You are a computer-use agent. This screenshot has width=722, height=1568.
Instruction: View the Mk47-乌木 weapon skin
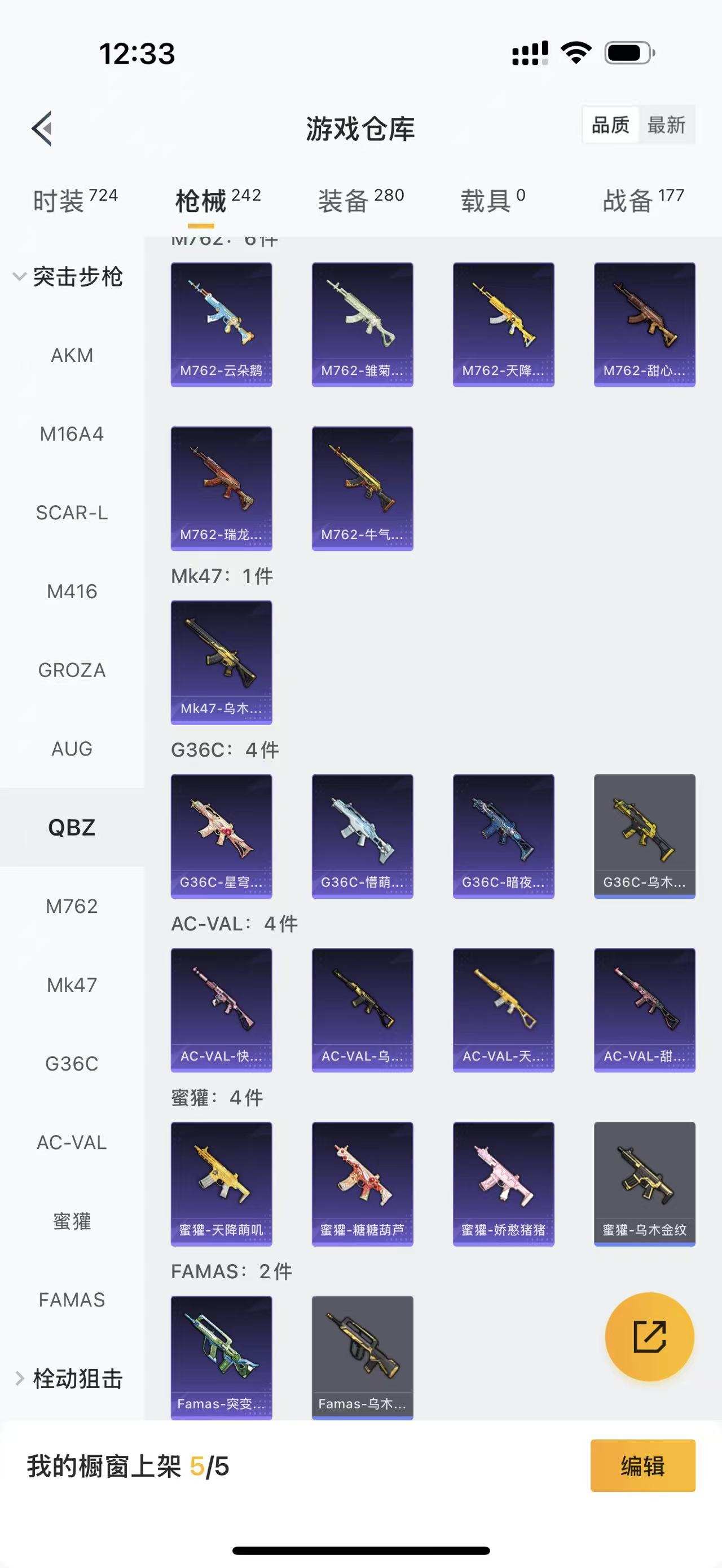click(221, 662)
